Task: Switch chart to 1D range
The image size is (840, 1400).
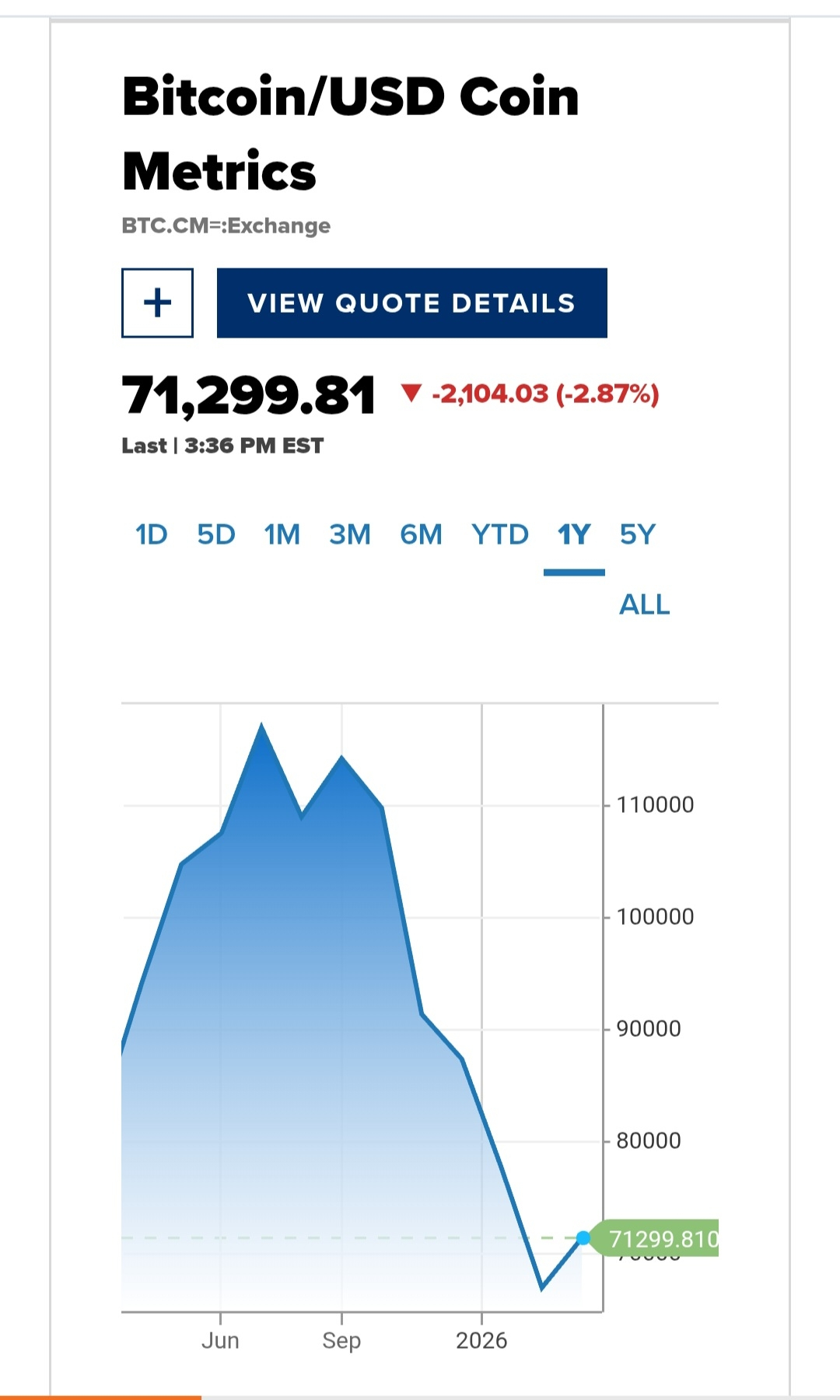Action: pyautogui.click(x=151, y=534)
